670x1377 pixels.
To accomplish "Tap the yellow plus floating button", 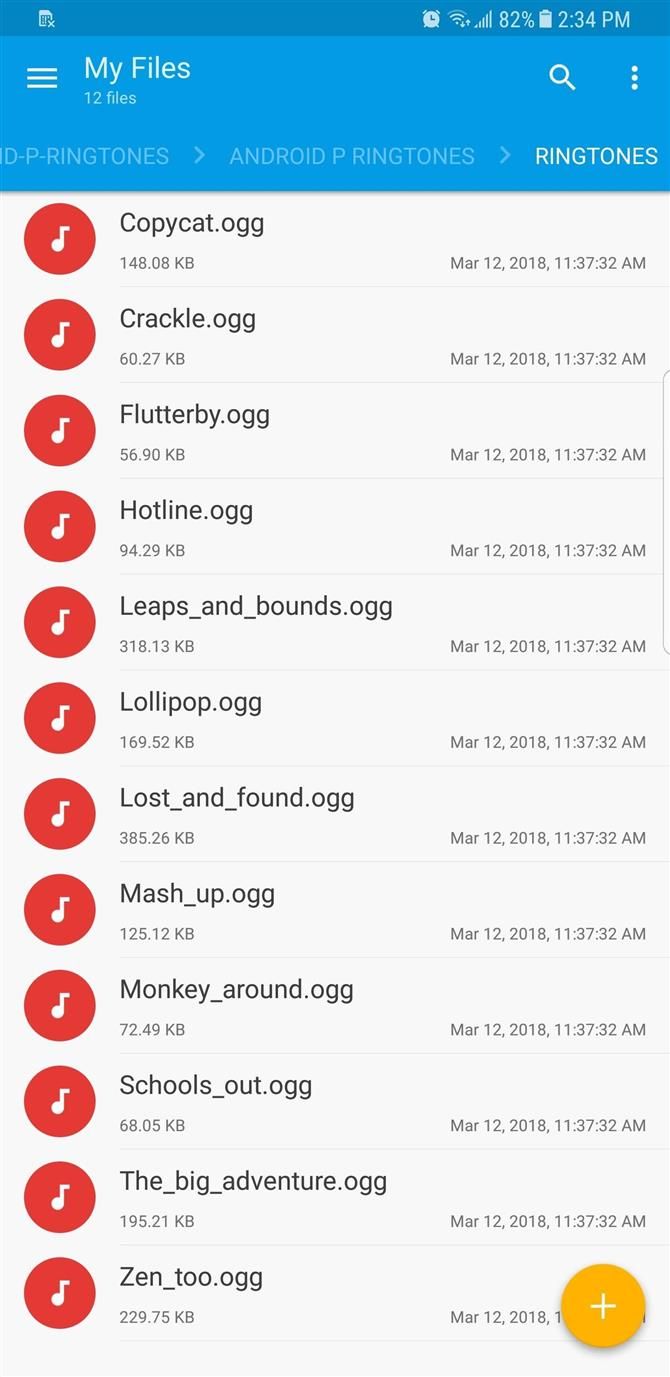I will click(x=602, y=1306).
